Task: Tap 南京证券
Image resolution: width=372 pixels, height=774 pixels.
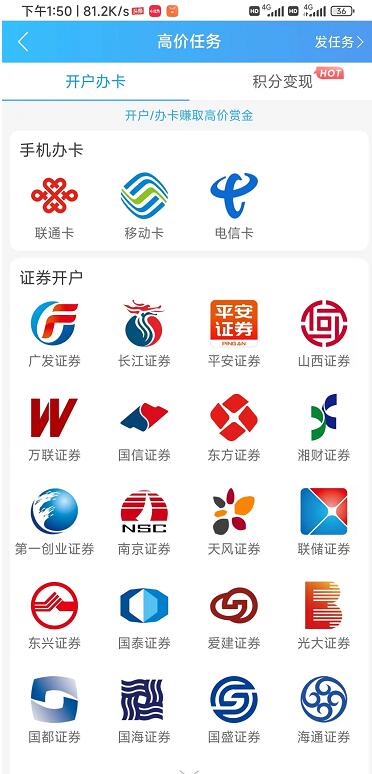Action: [x=144, y=522]
